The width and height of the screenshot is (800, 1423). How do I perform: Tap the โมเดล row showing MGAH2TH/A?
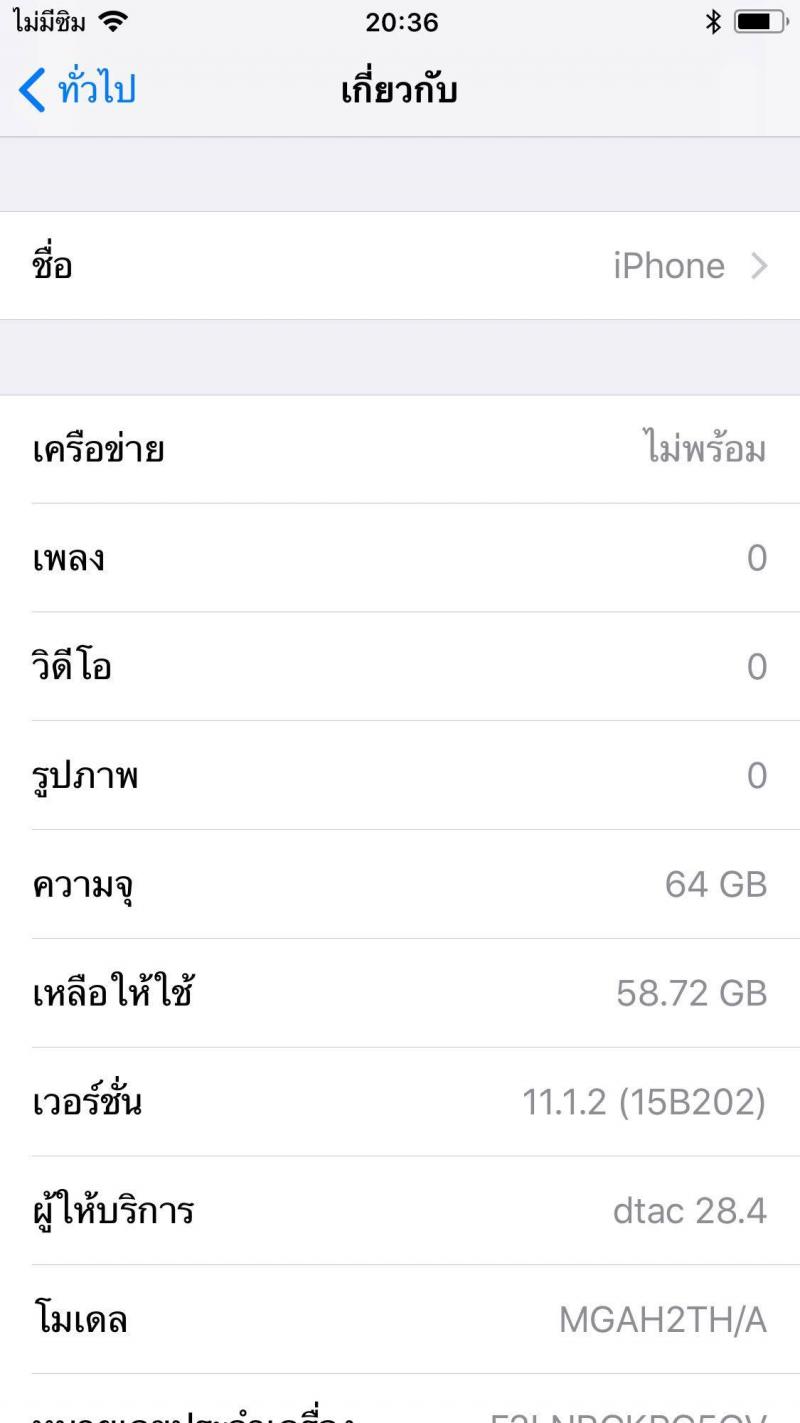click(x=400, y=1320)
